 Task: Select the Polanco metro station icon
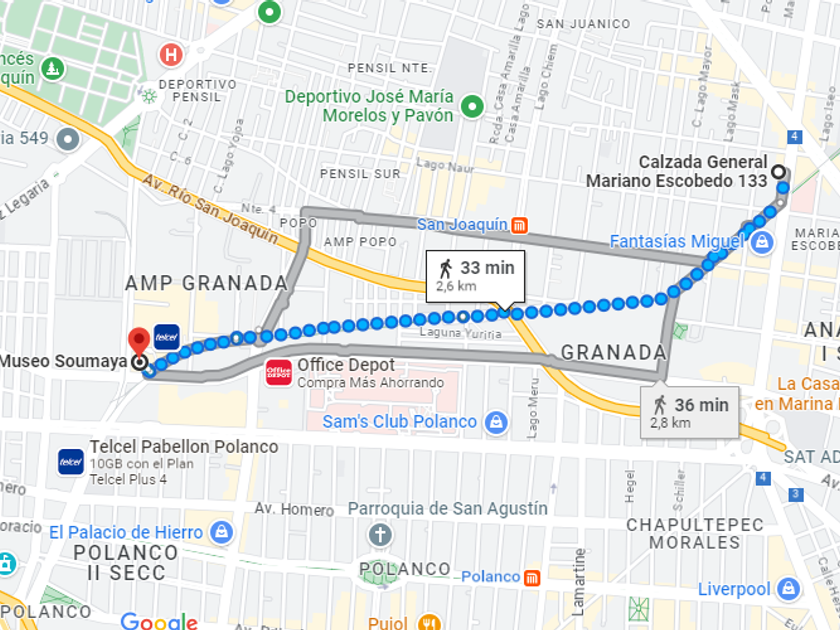[533, 577]
